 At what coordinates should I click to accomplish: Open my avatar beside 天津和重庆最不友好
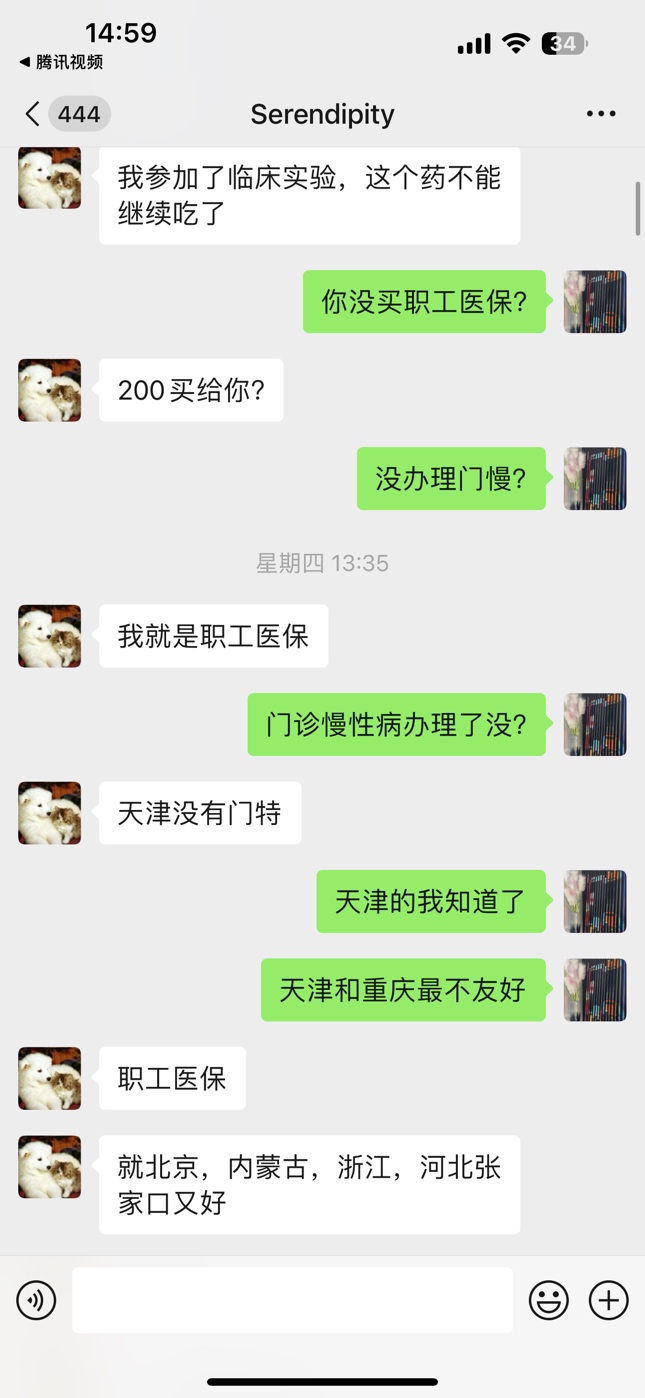[x=595, y=990]
